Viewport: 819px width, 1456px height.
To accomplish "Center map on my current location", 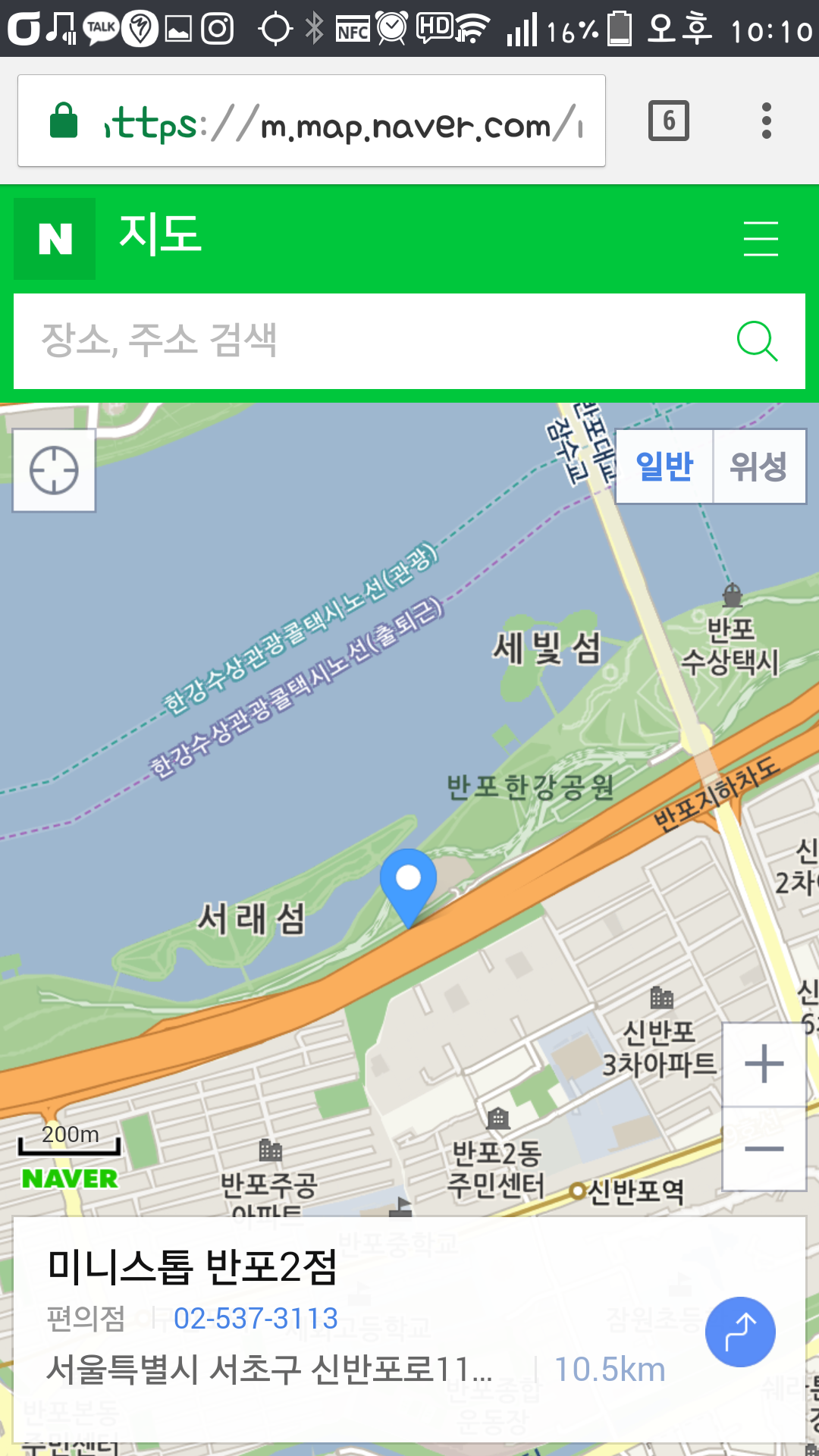I will pos(54,470).
